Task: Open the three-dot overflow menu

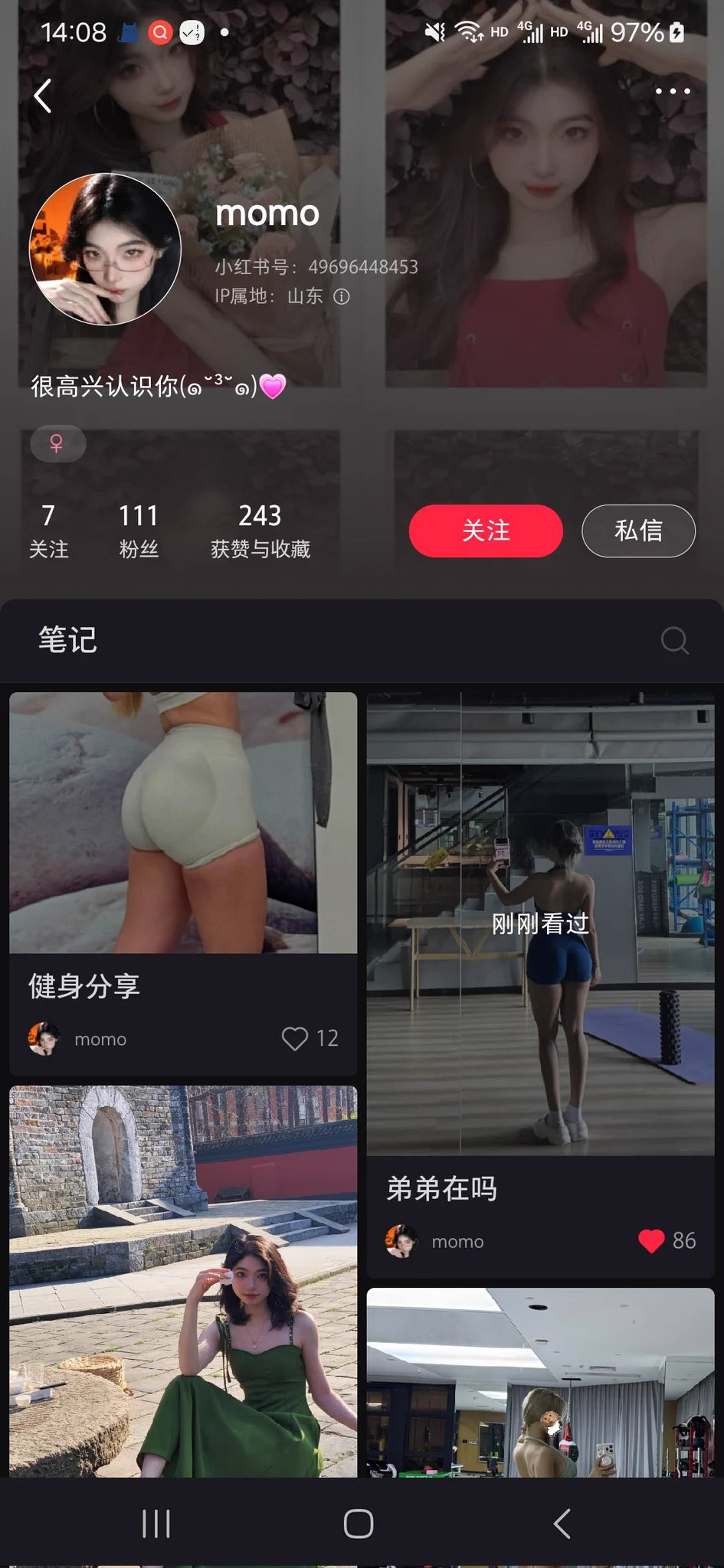Action: pyautogui.click(x=673, y=91)
